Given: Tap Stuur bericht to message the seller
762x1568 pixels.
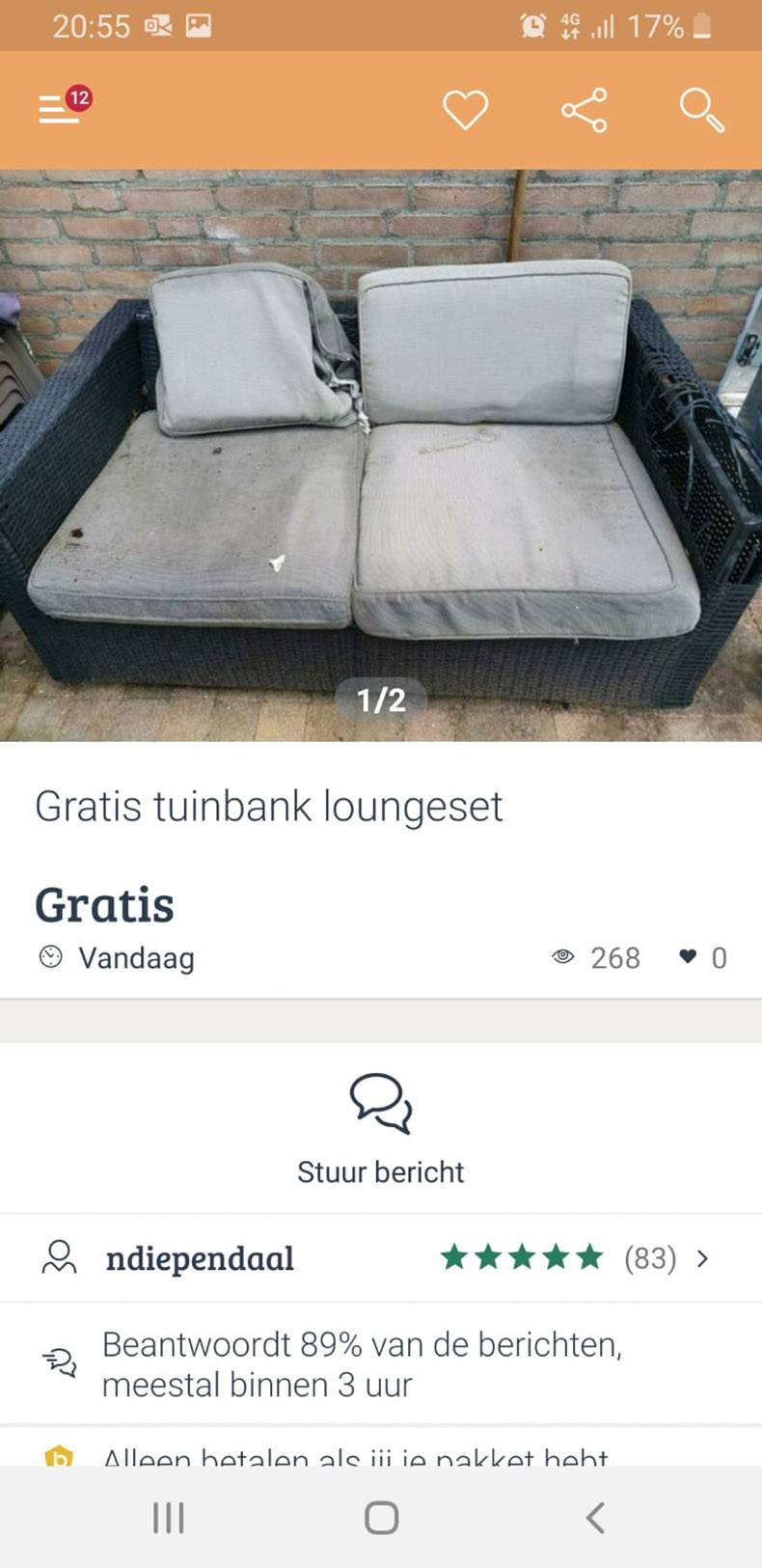Looking at the screenshot, I should (381, 1129).
